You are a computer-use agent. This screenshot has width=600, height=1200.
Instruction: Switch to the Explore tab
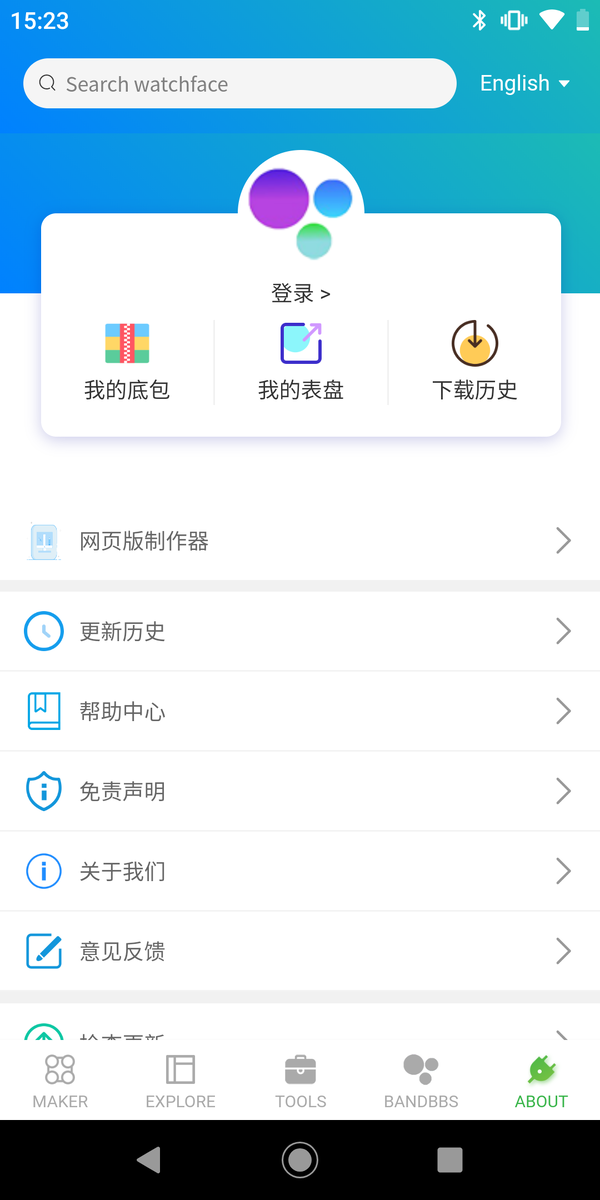pos(180,1082)
